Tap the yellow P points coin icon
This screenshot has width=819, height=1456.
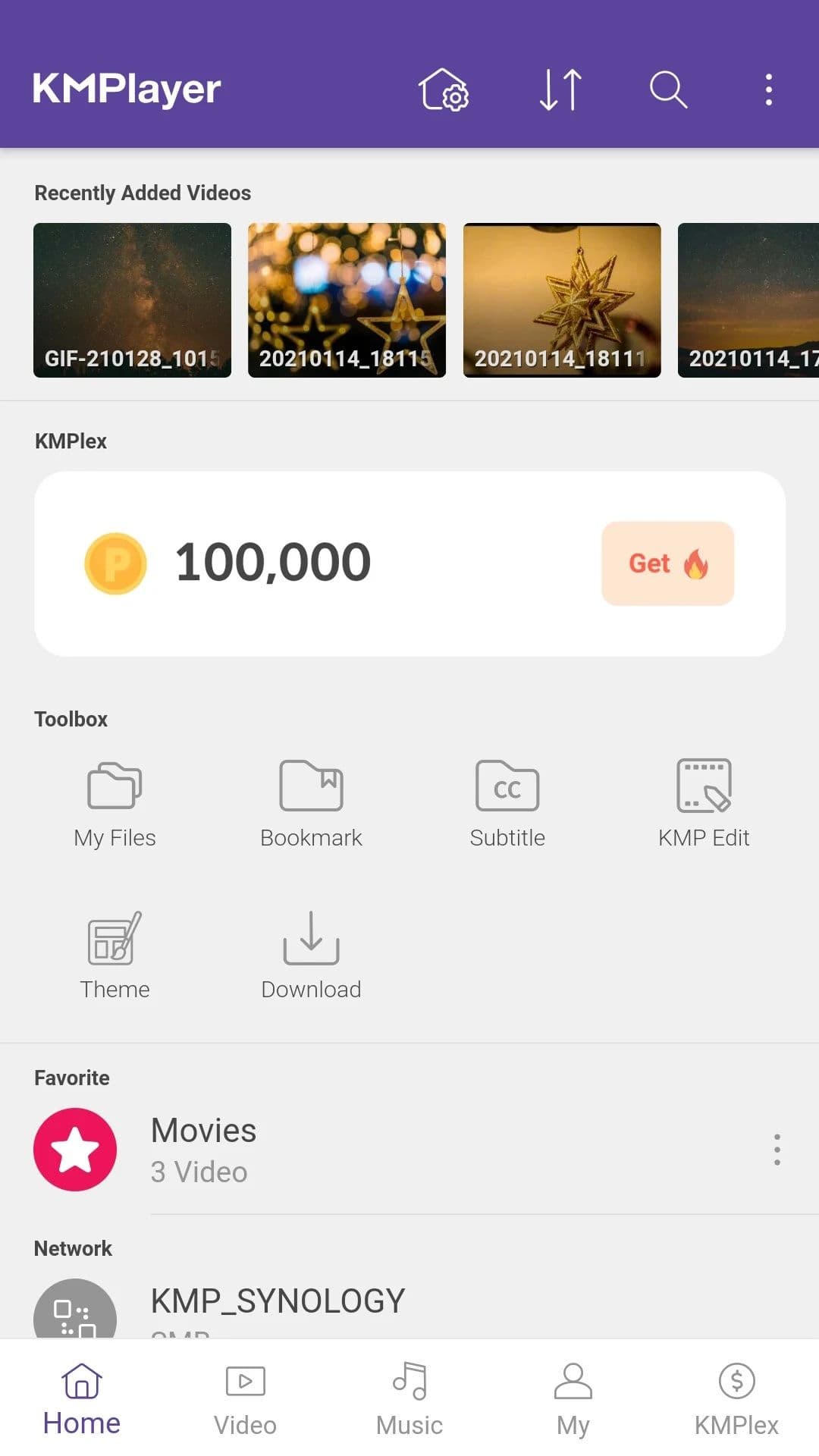point(115,561)
